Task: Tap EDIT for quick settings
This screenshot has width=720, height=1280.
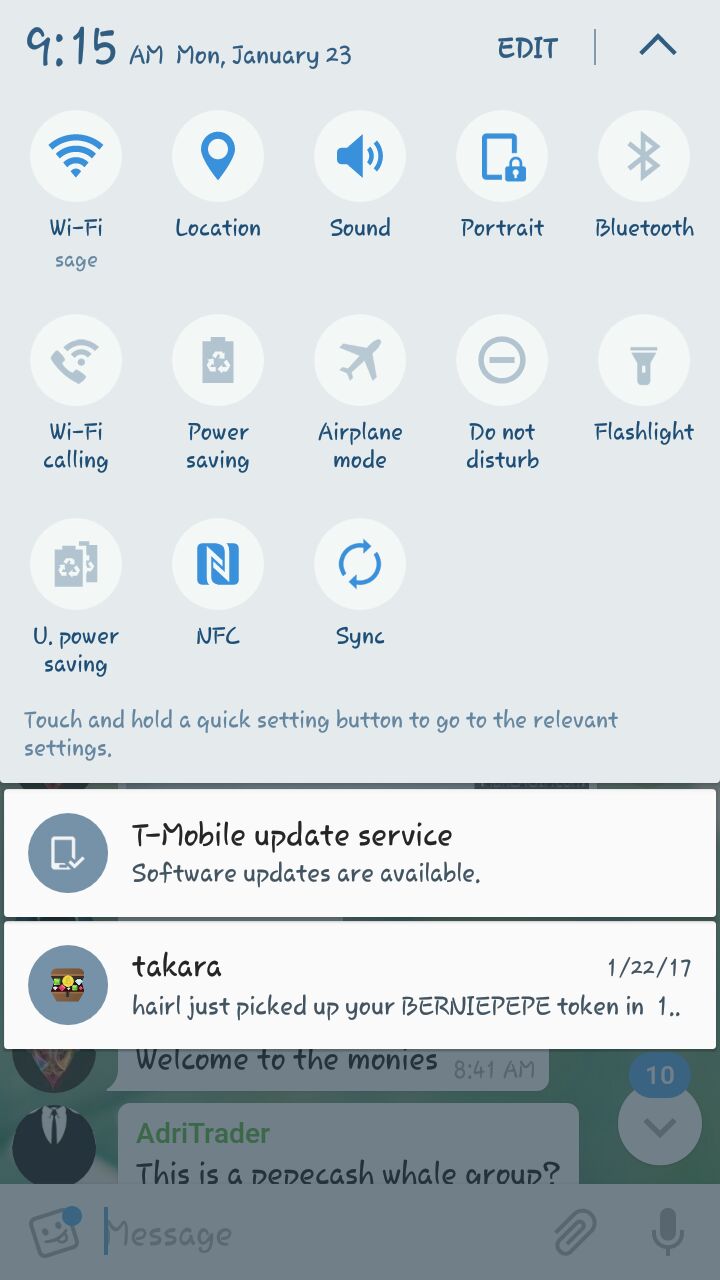Action: [x=527, y=47]
